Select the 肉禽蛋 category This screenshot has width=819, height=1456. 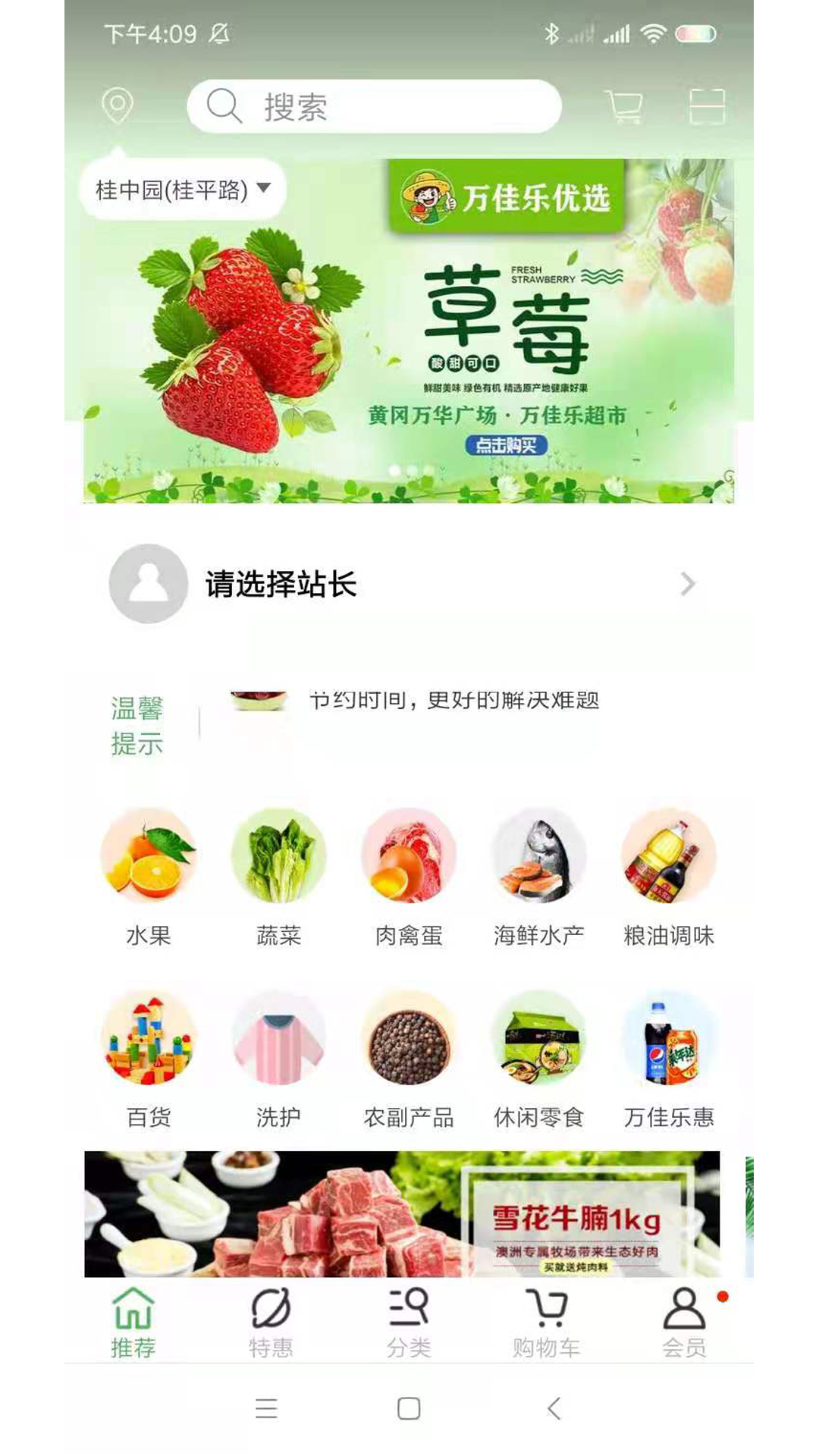pos(409,876)
